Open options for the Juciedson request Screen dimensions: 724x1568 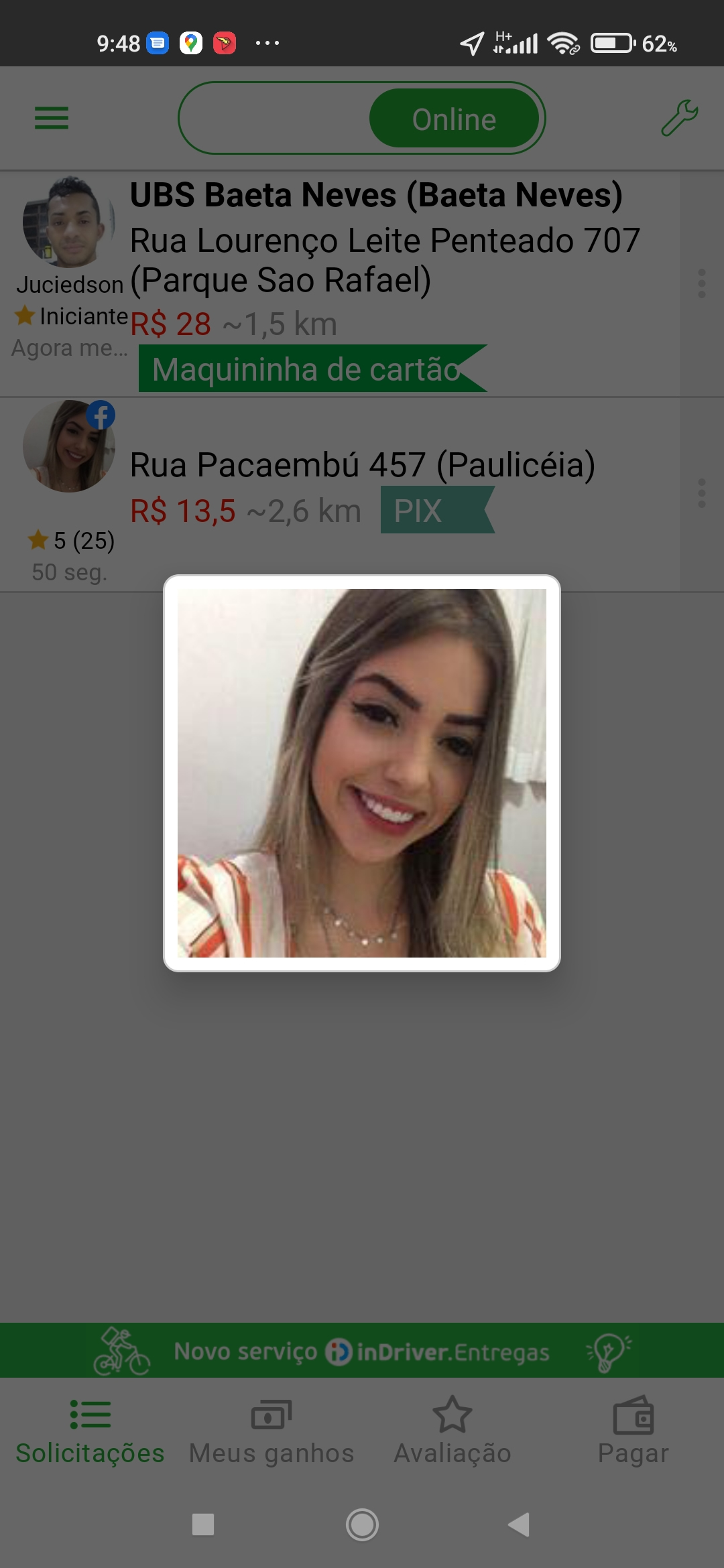[x=702, y=283]
